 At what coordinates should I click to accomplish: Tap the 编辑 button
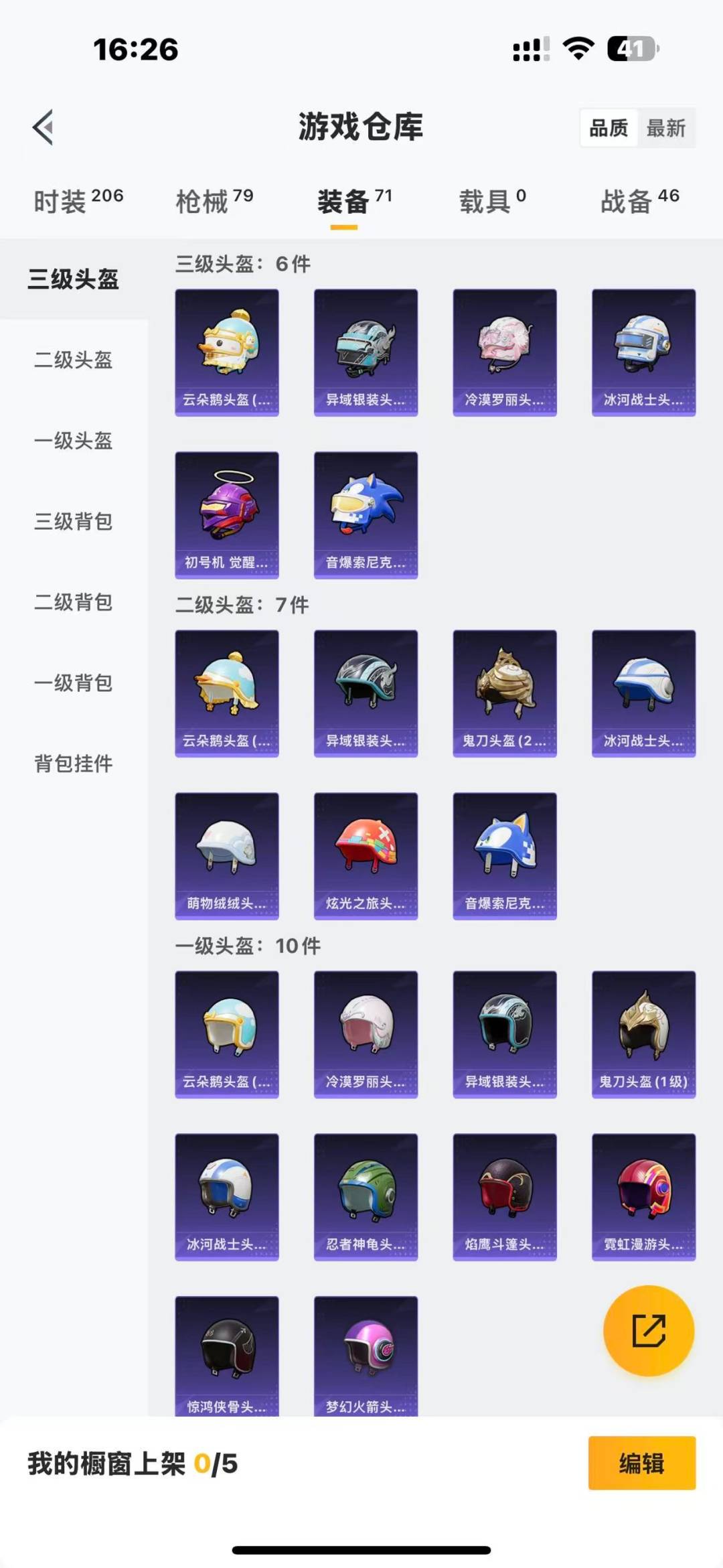pos(641,1464)
